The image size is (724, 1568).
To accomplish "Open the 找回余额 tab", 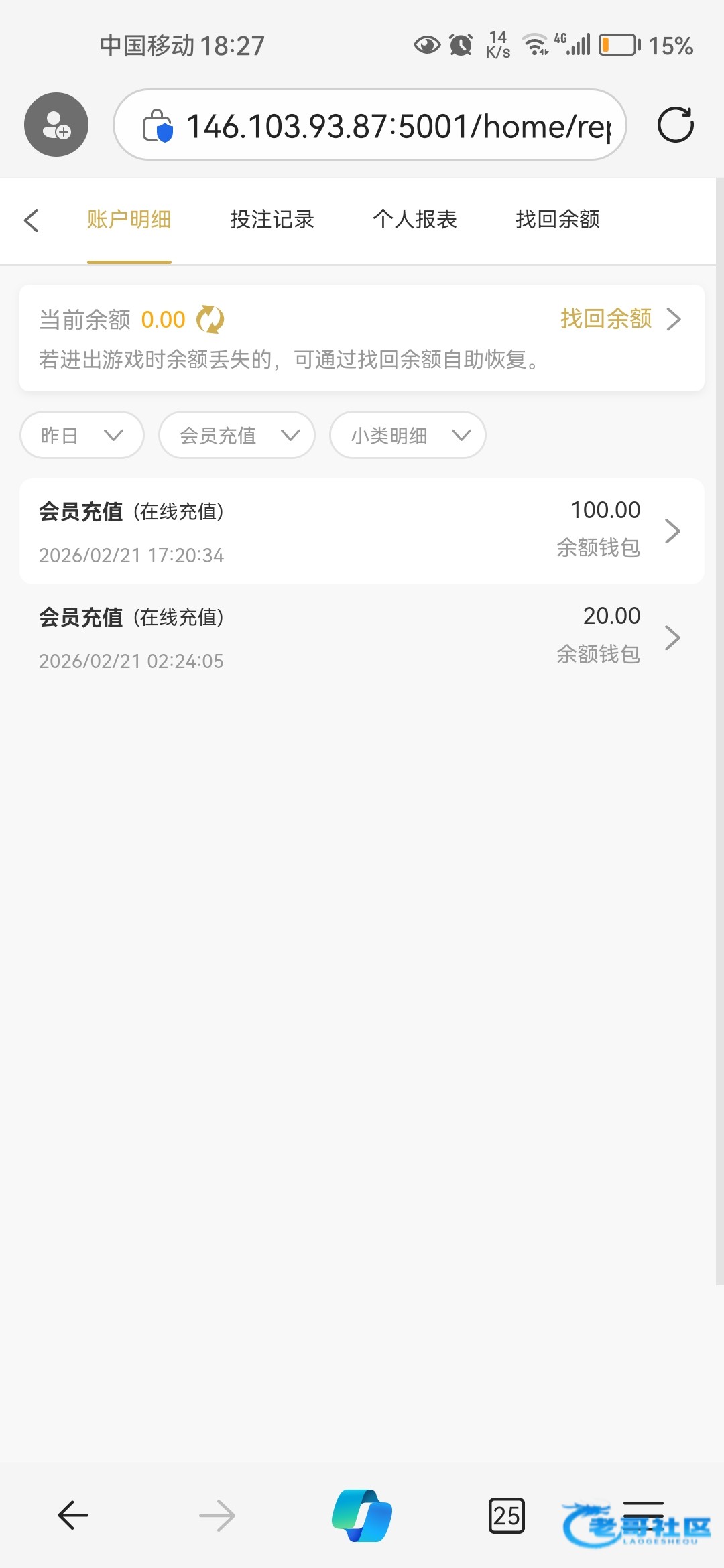I will tap(558, 220).
